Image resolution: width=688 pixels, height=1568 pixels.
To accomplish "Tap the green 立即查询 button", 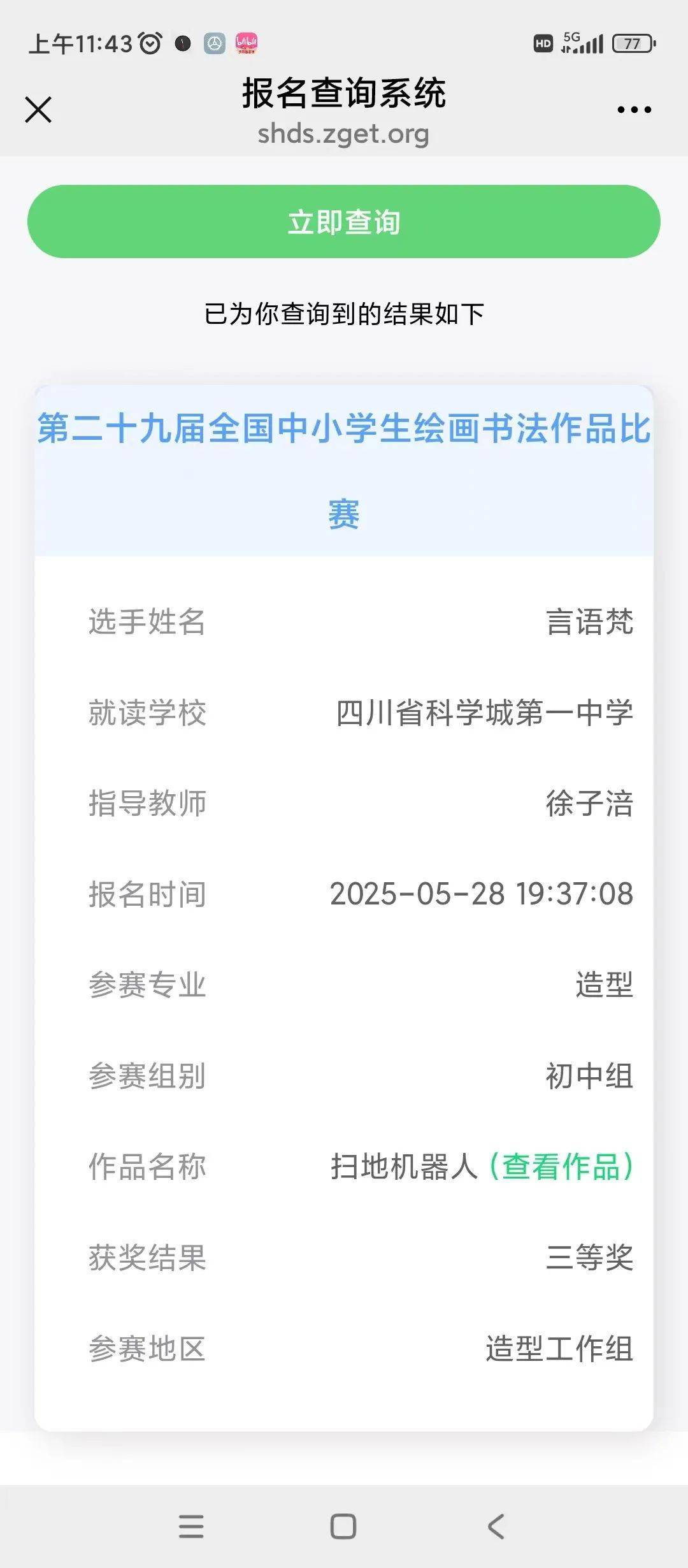I will coord(344,222).
